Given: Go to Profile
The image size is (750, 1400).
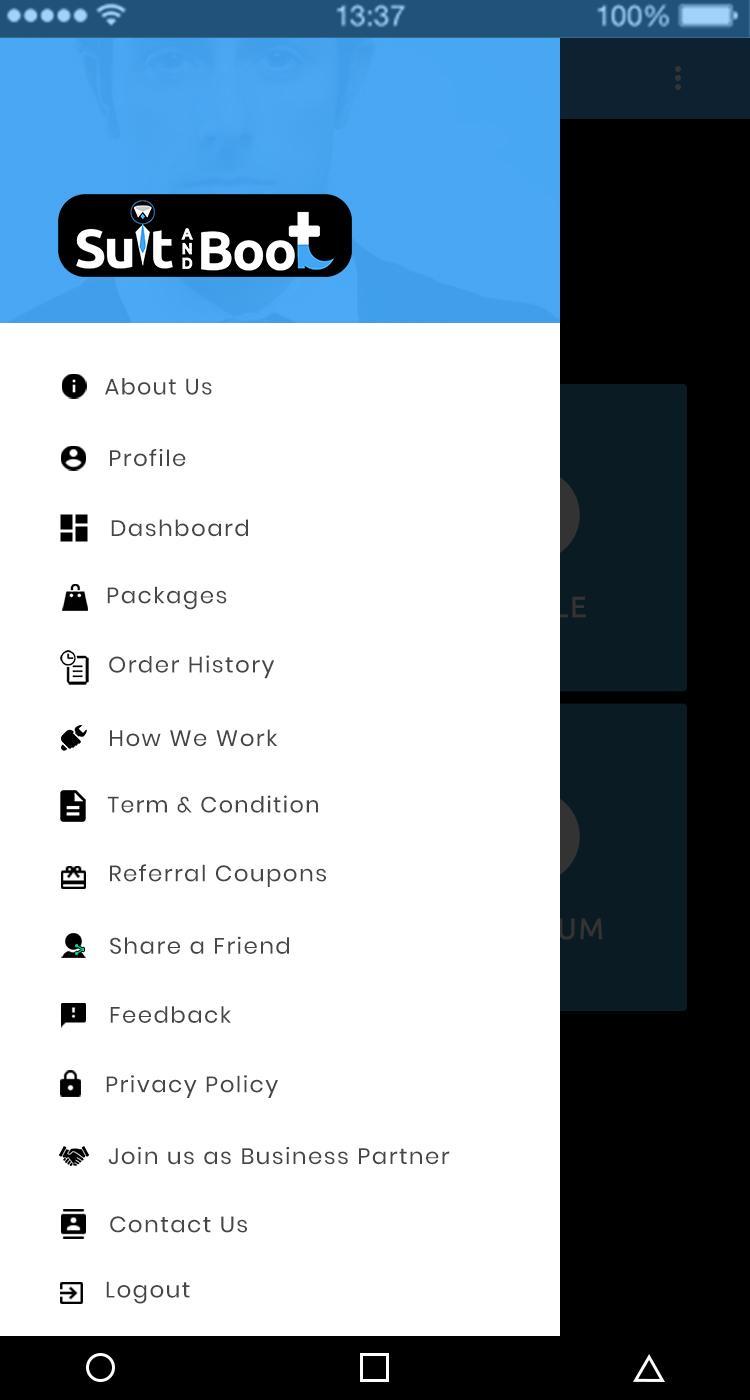Looking at the screenshot, I should [147, 458].
